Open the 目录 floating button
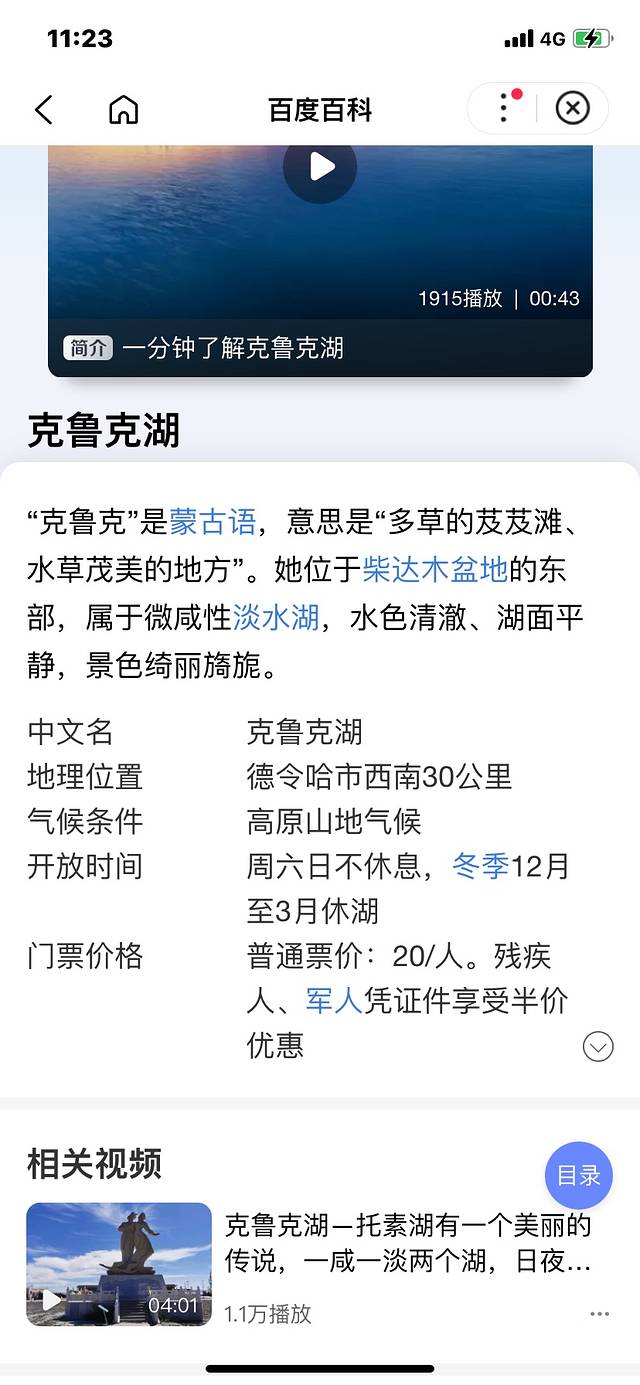Image resolution: width=640 pixels, height=1385 pixels. [x=578, y=1176]
